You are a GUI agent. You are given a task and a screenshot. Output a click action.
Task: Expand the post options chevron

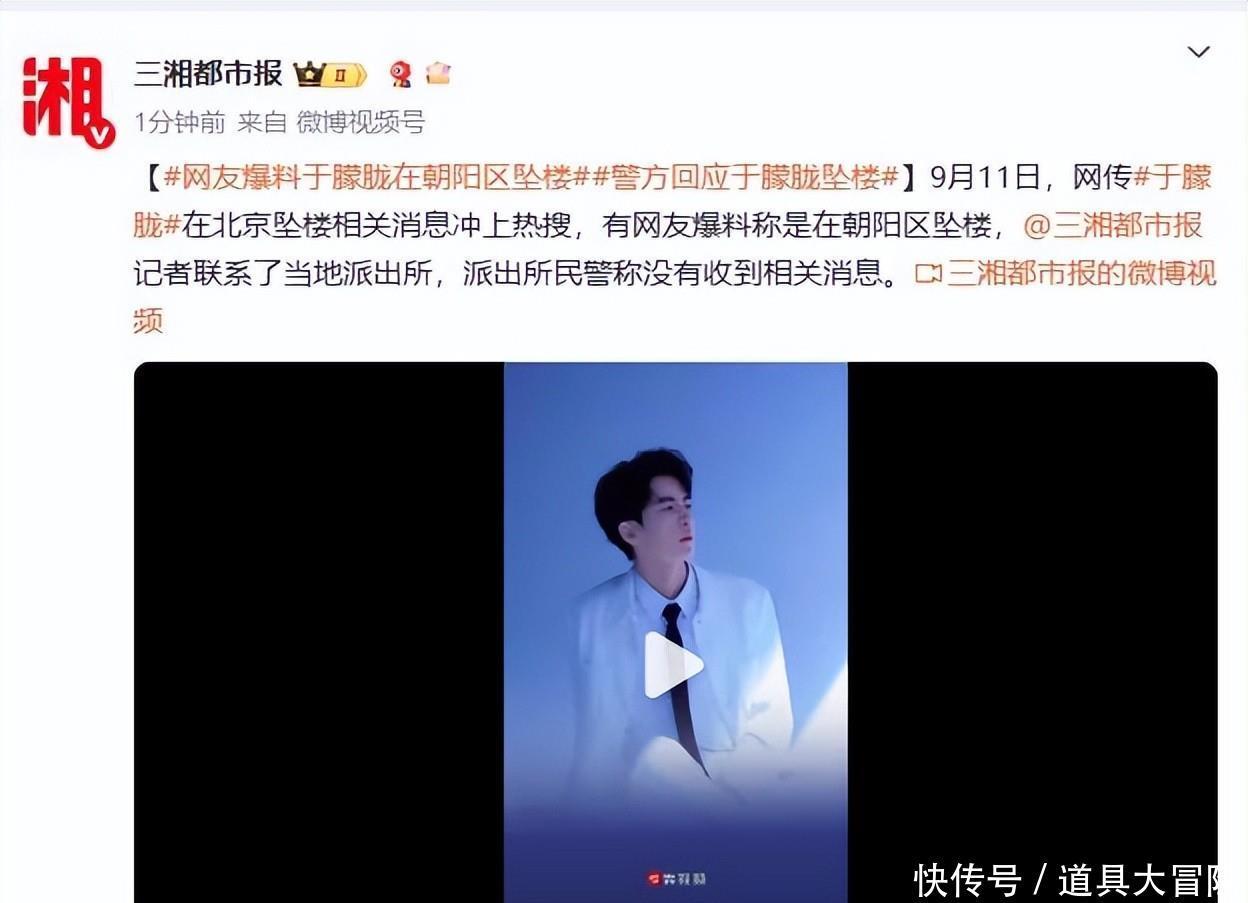(x=1198, y=52)
